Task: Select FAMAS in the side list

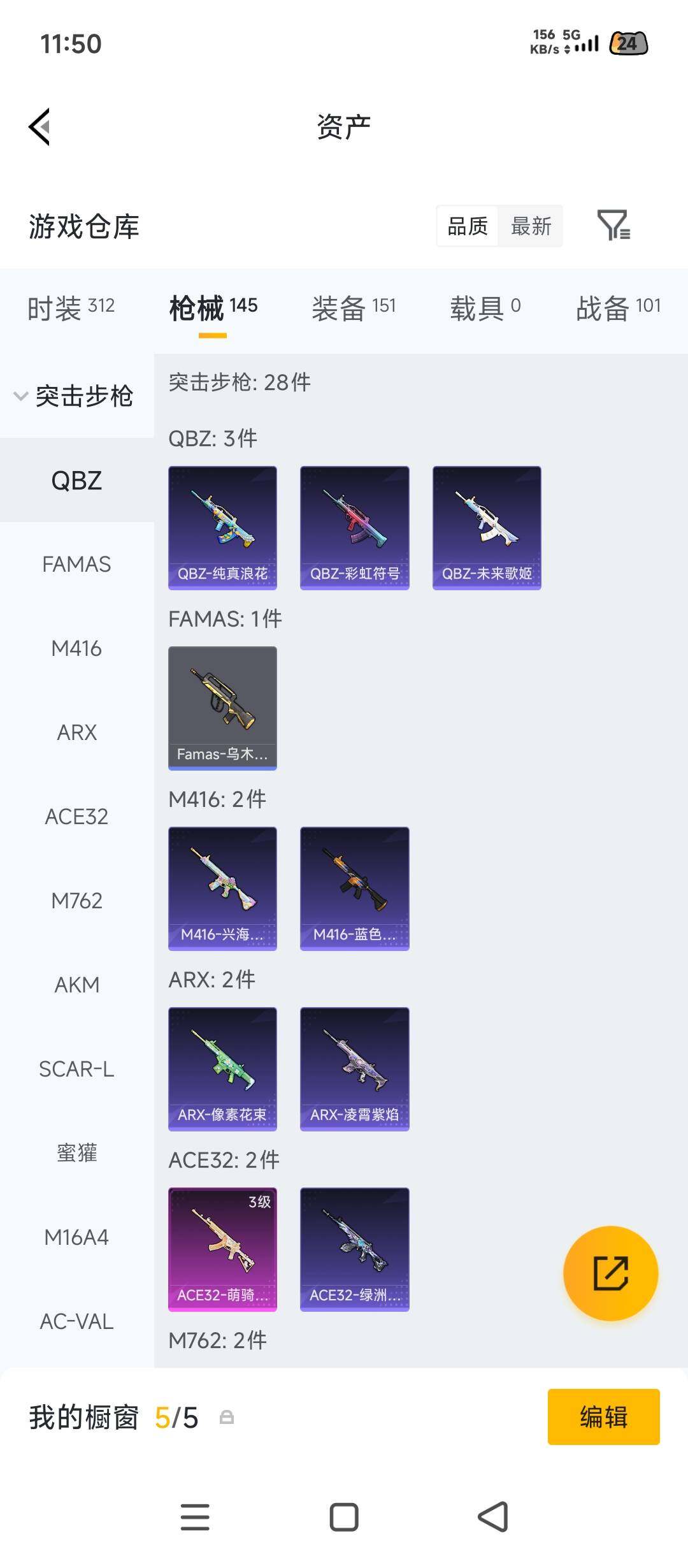Action: 76,564
